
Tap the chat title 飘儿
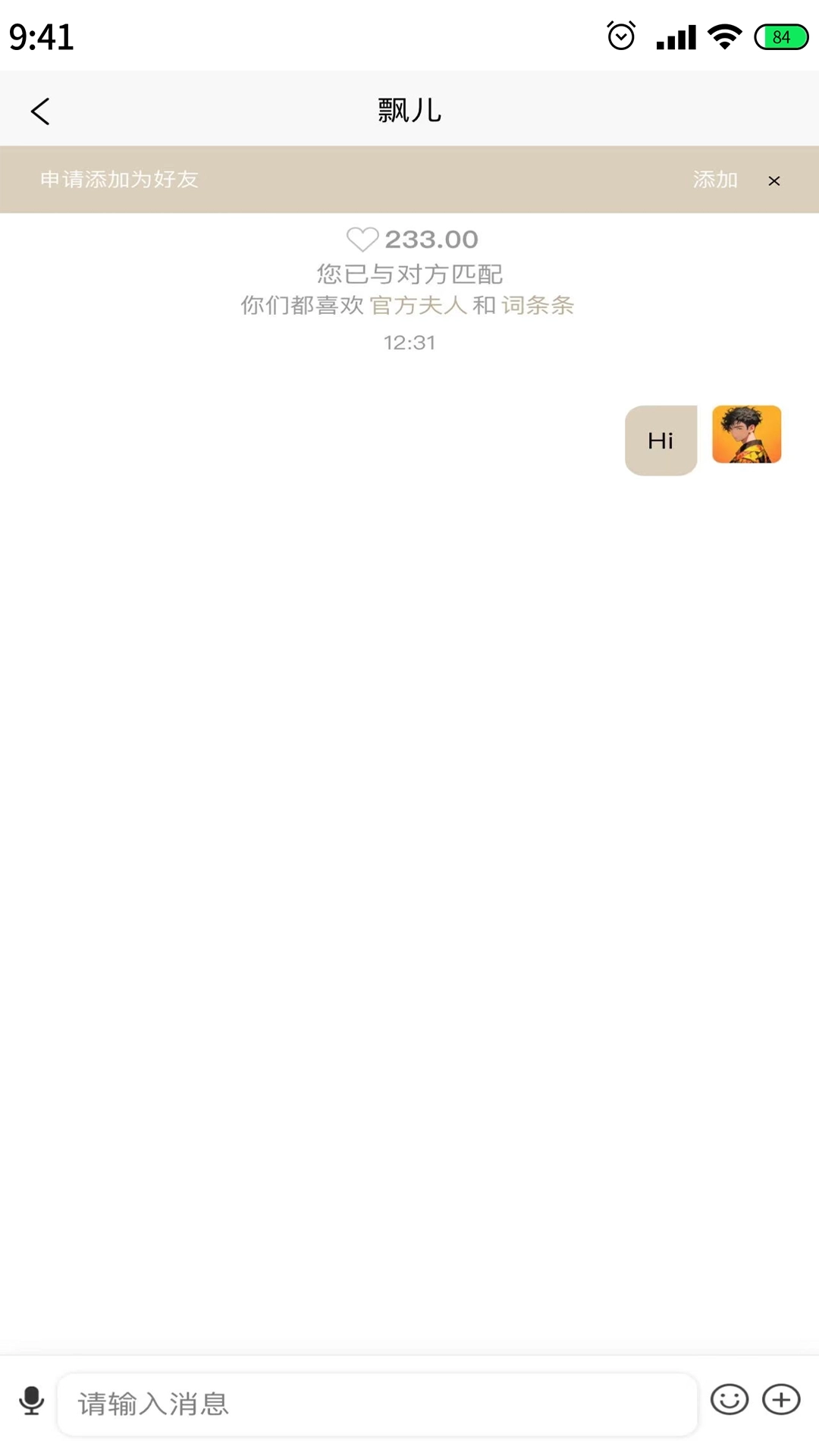pos(409,110)
